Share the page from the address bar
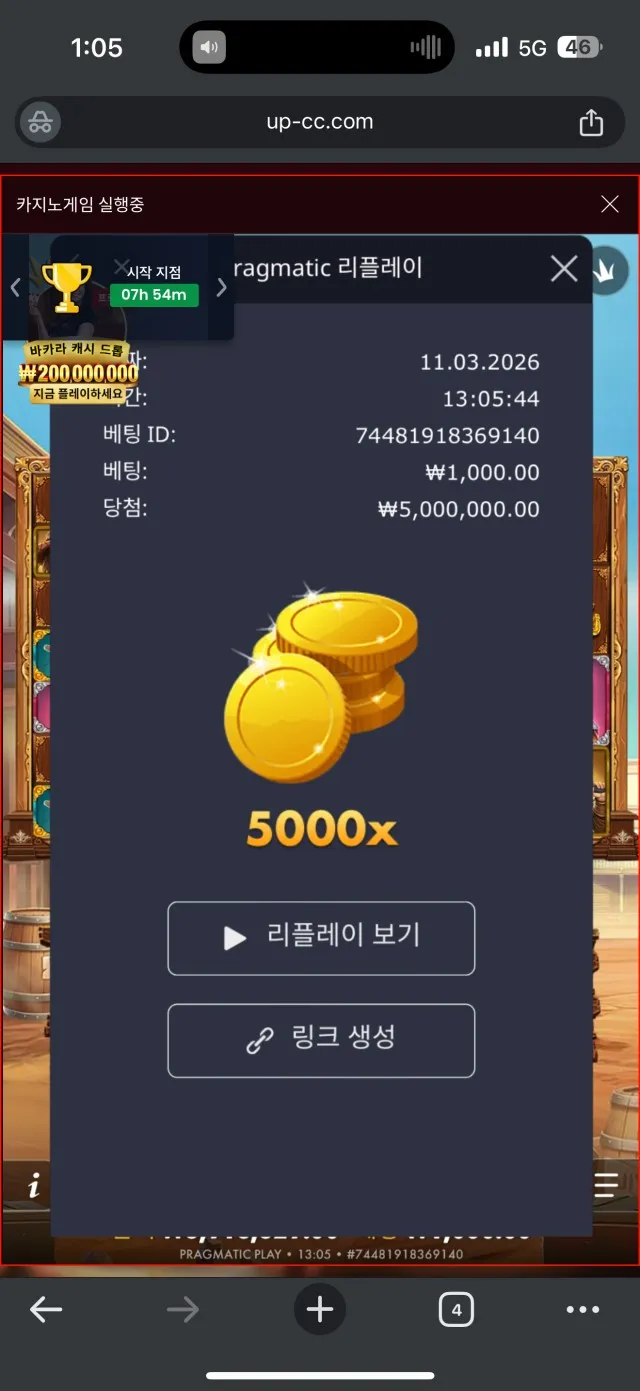The image size is (640, 1391). pyautogui.click(x=591, y=122)
